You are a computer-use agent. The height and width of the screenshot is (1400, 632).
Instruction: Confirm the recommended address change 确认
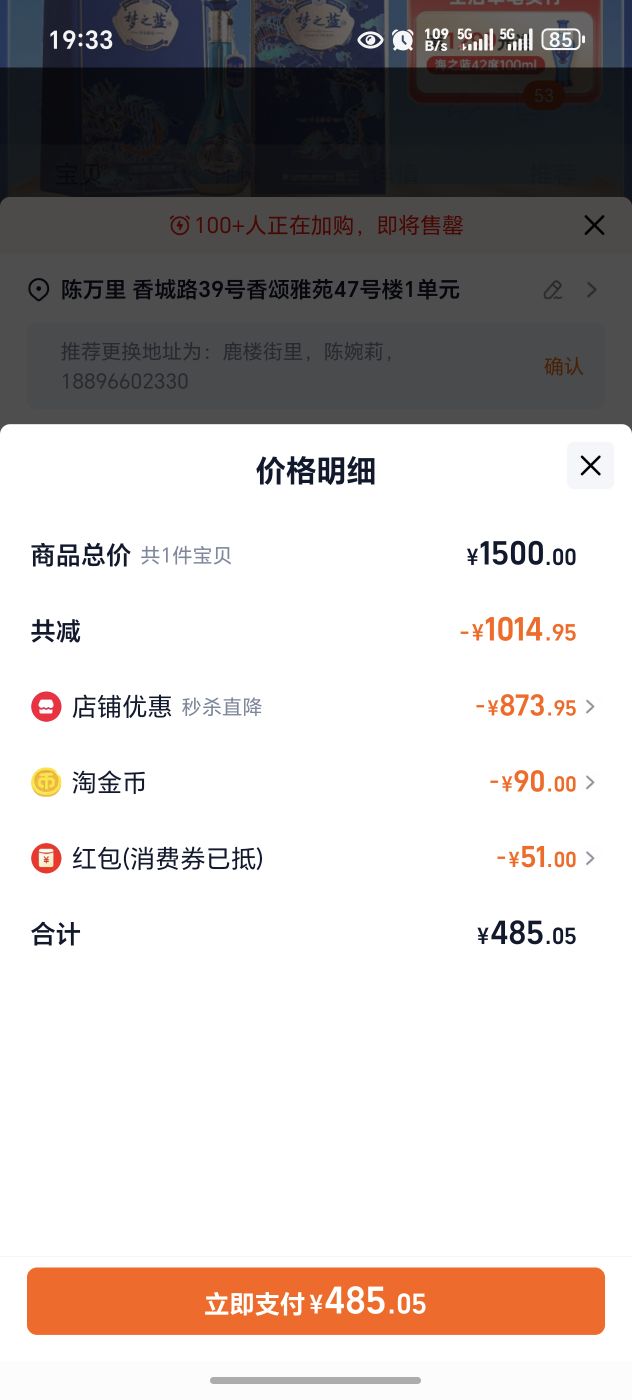tap(563, 366)
